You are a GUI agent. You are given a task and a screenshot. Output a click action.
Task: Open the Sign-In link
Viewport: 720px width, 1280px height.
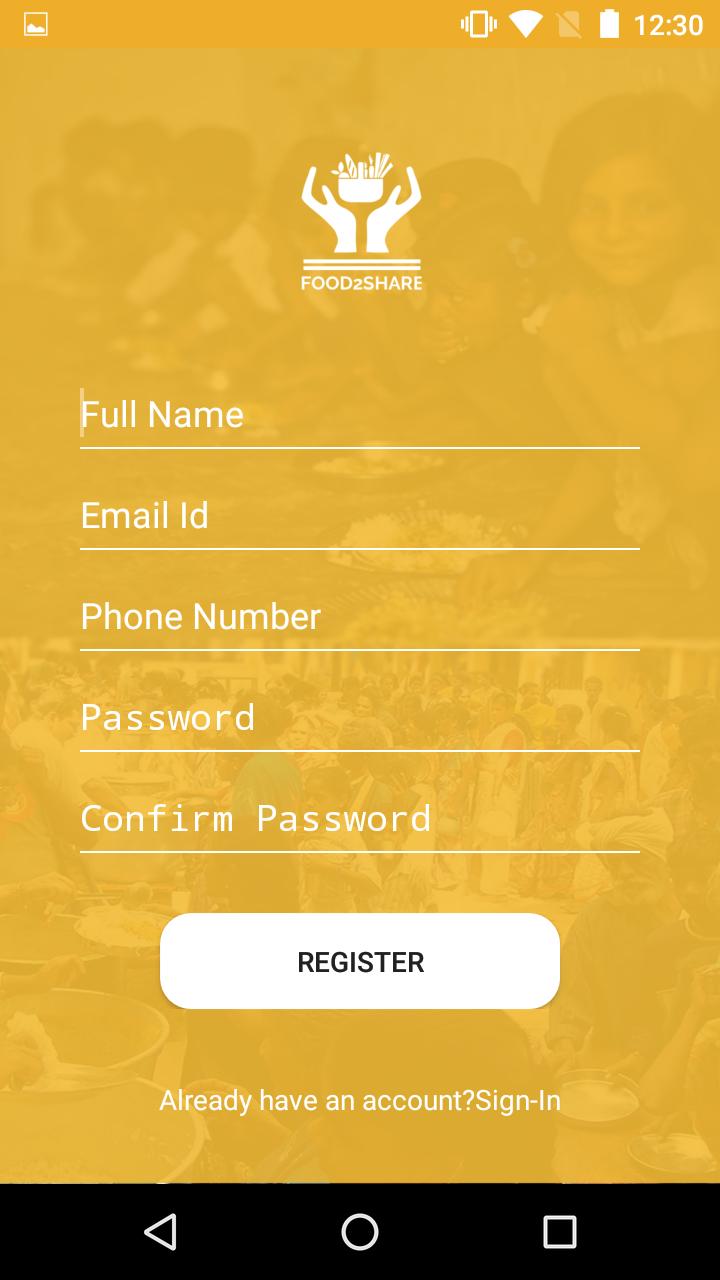pyautogui.click(x=517, y=1101)
